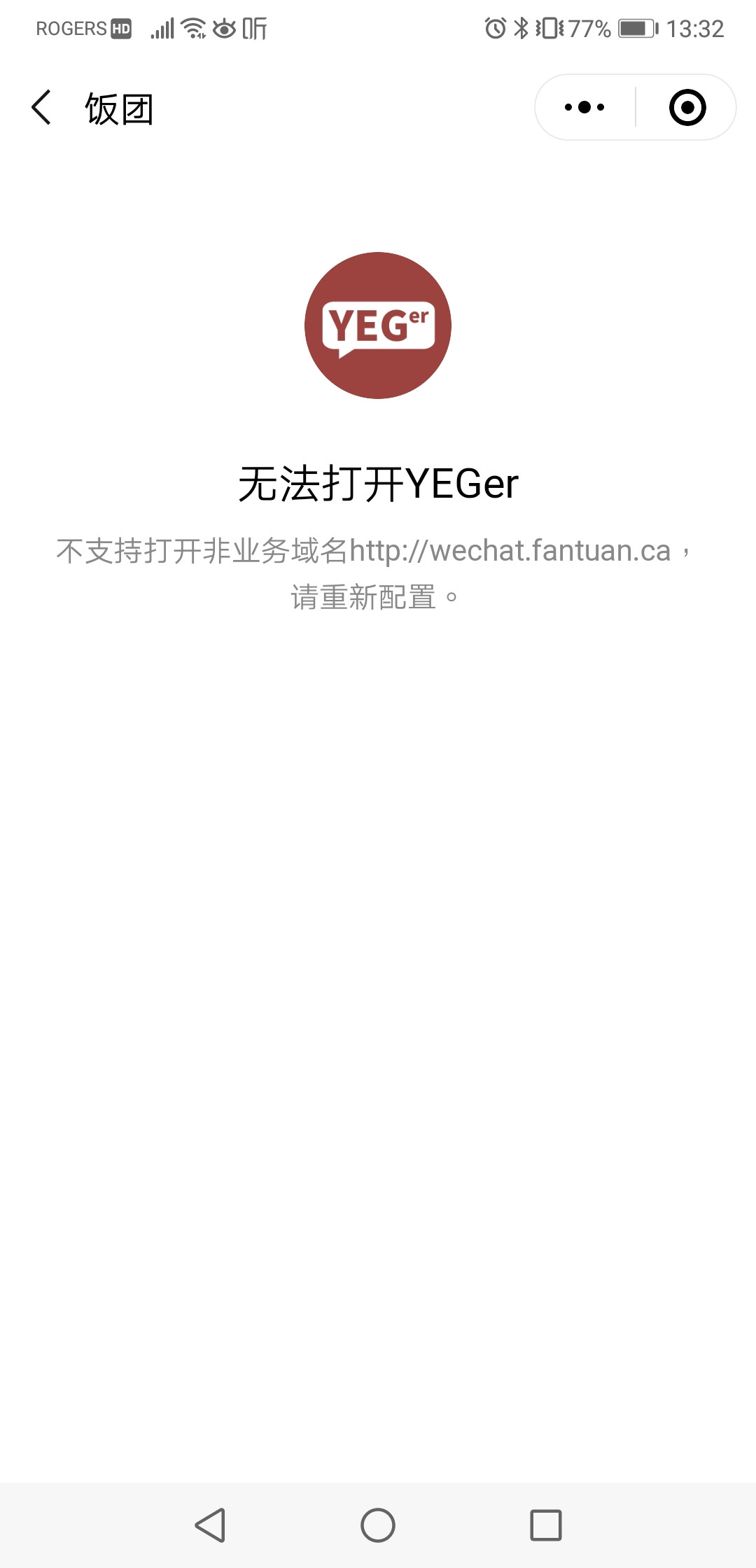Viewport: 756px width, 1568px height.
Task: Open the recent apps view
Action: (545, 1525)
